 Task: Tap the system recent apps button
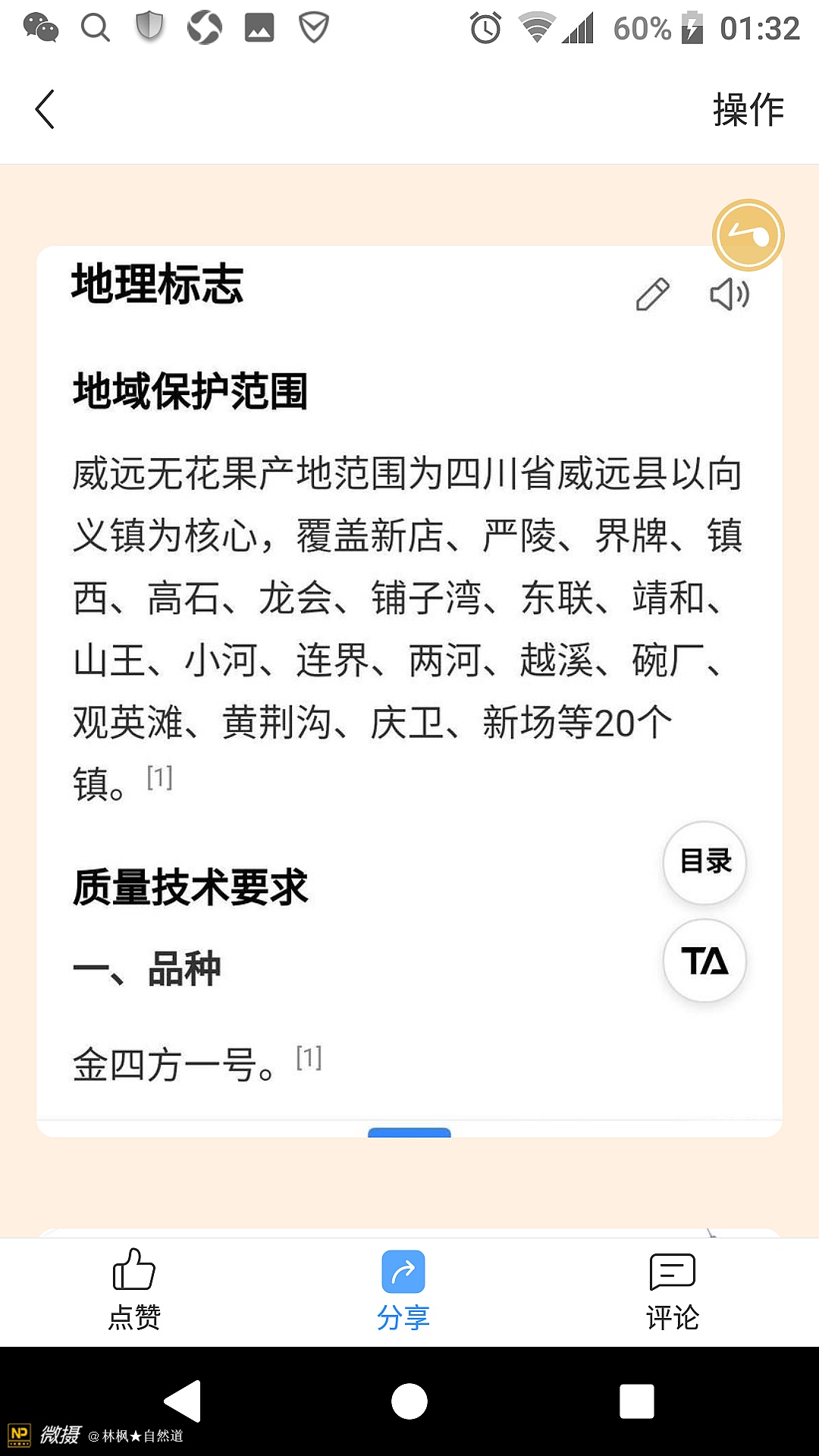pos(636,1401)
